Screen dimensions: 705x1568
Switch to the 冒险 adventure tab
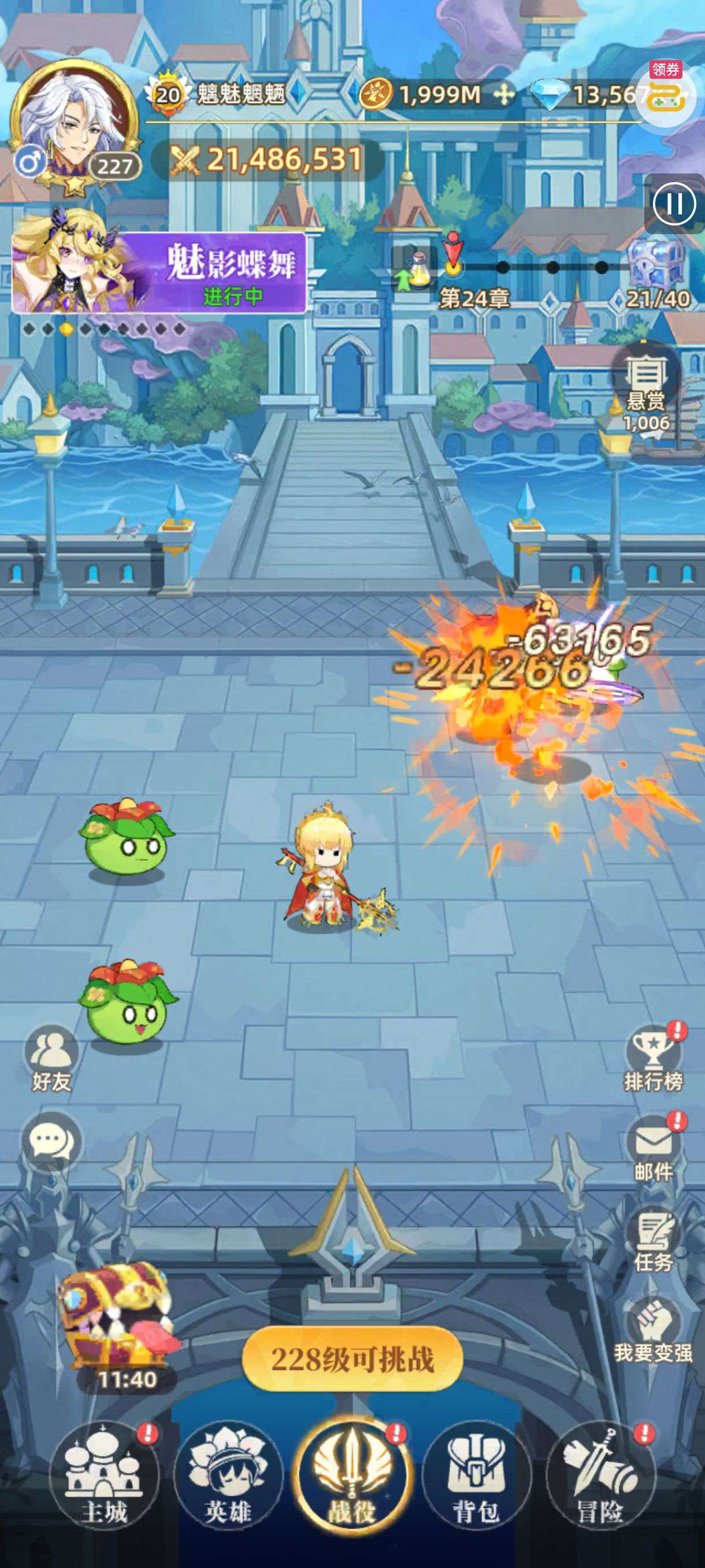pos(600,1478)
